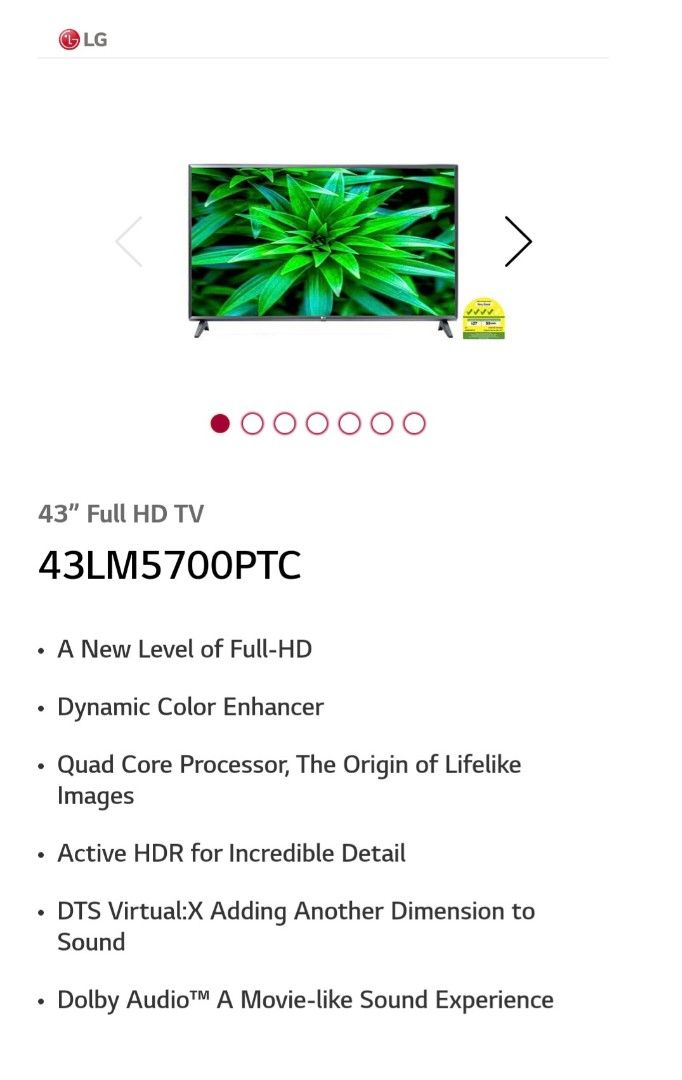Jump to the fifth carousel image dot

[x=349, y=424]
